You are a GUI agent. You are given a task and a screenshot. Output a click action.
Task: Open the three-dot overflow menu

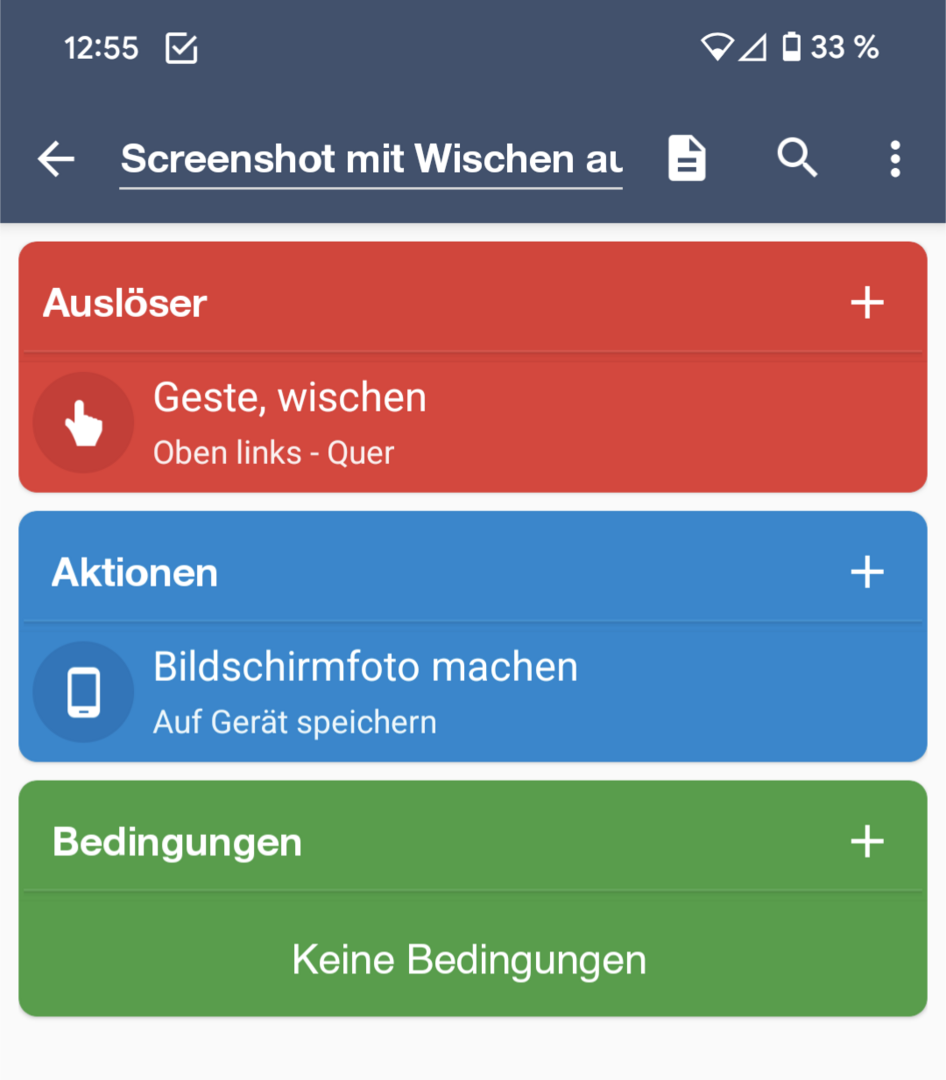pyautogui.click(x=894, y=159)
